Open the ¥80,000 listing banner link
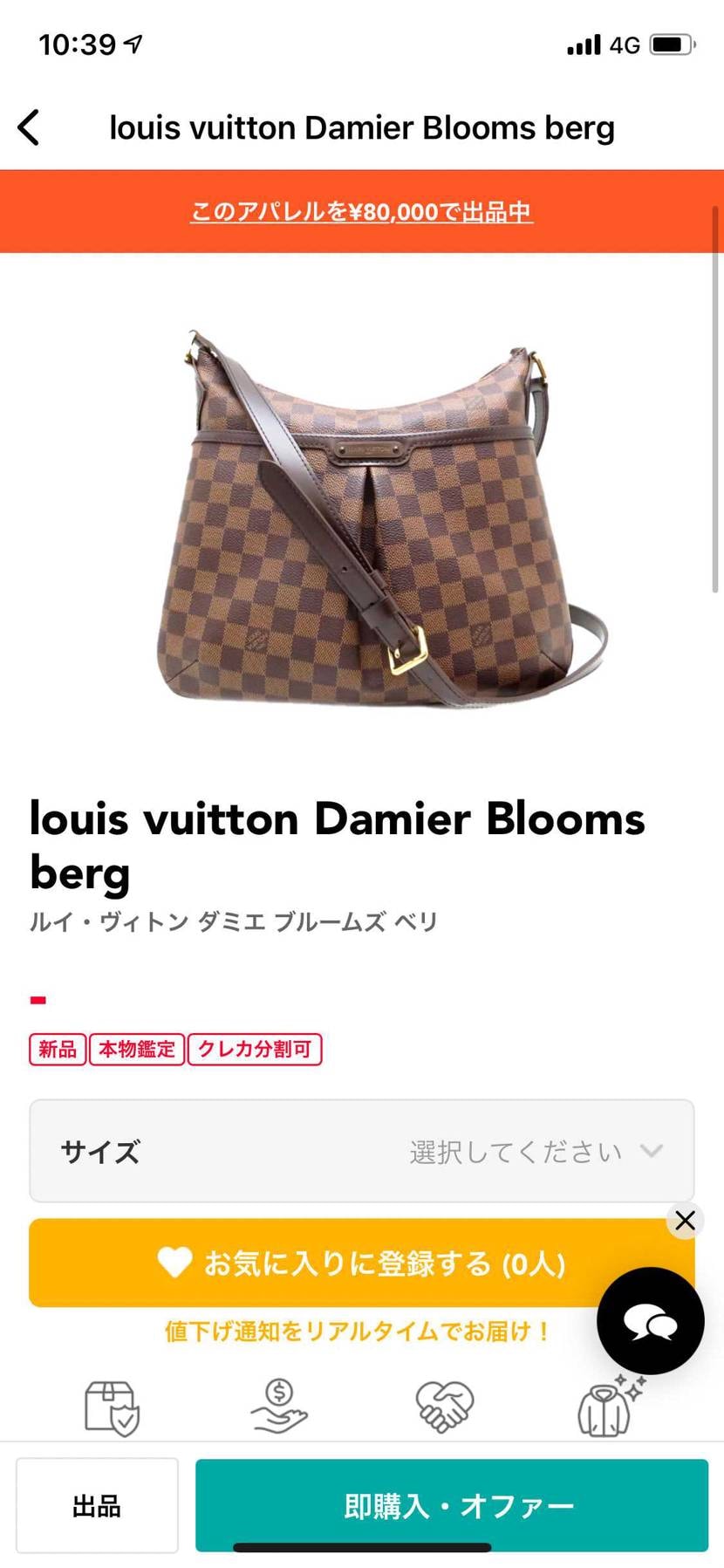Viewport: 724px width, 1568px height. pos(361,211)
